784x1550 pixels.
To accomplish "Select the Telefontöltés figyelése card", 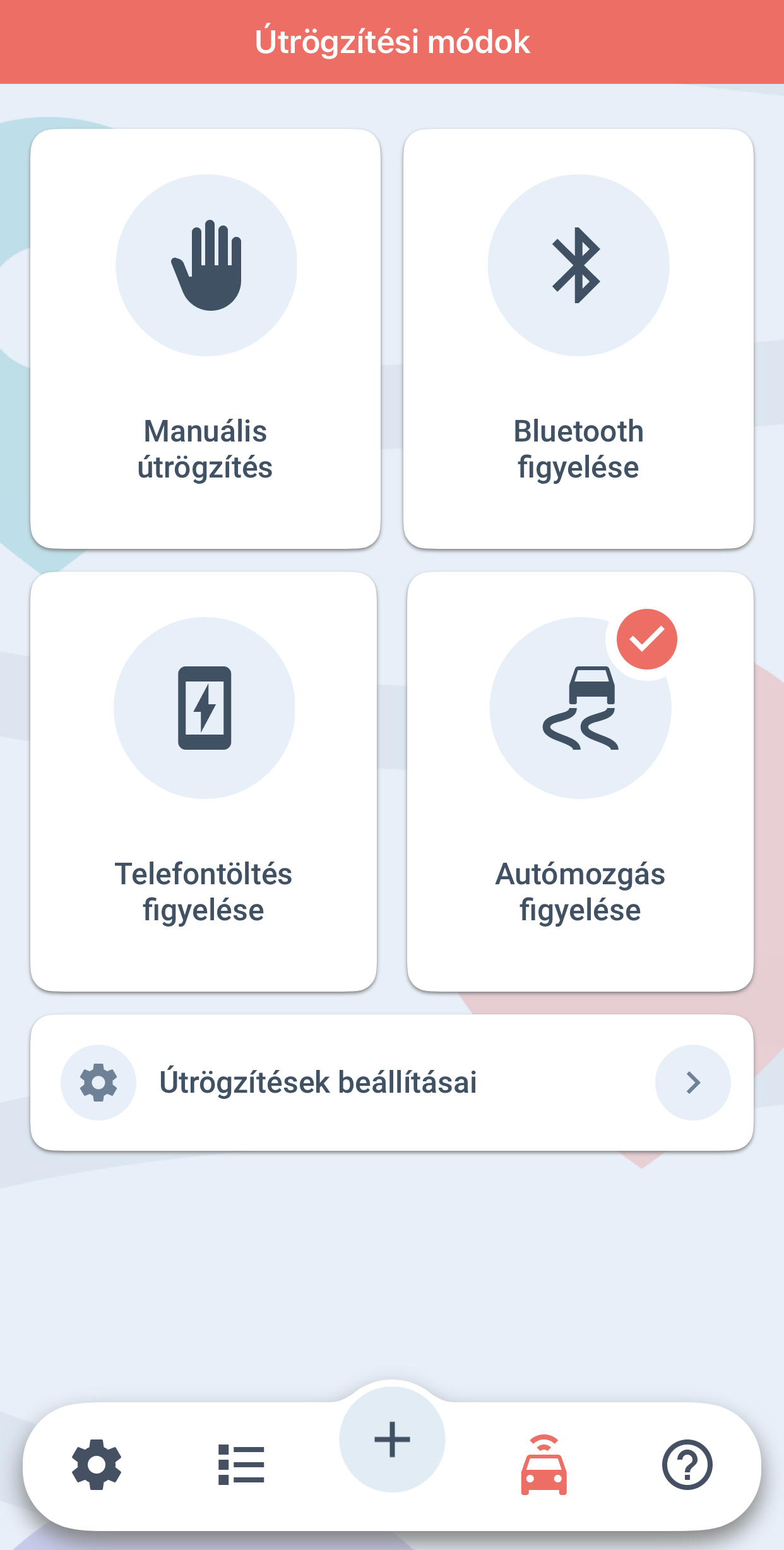I will tap(204, 781).
